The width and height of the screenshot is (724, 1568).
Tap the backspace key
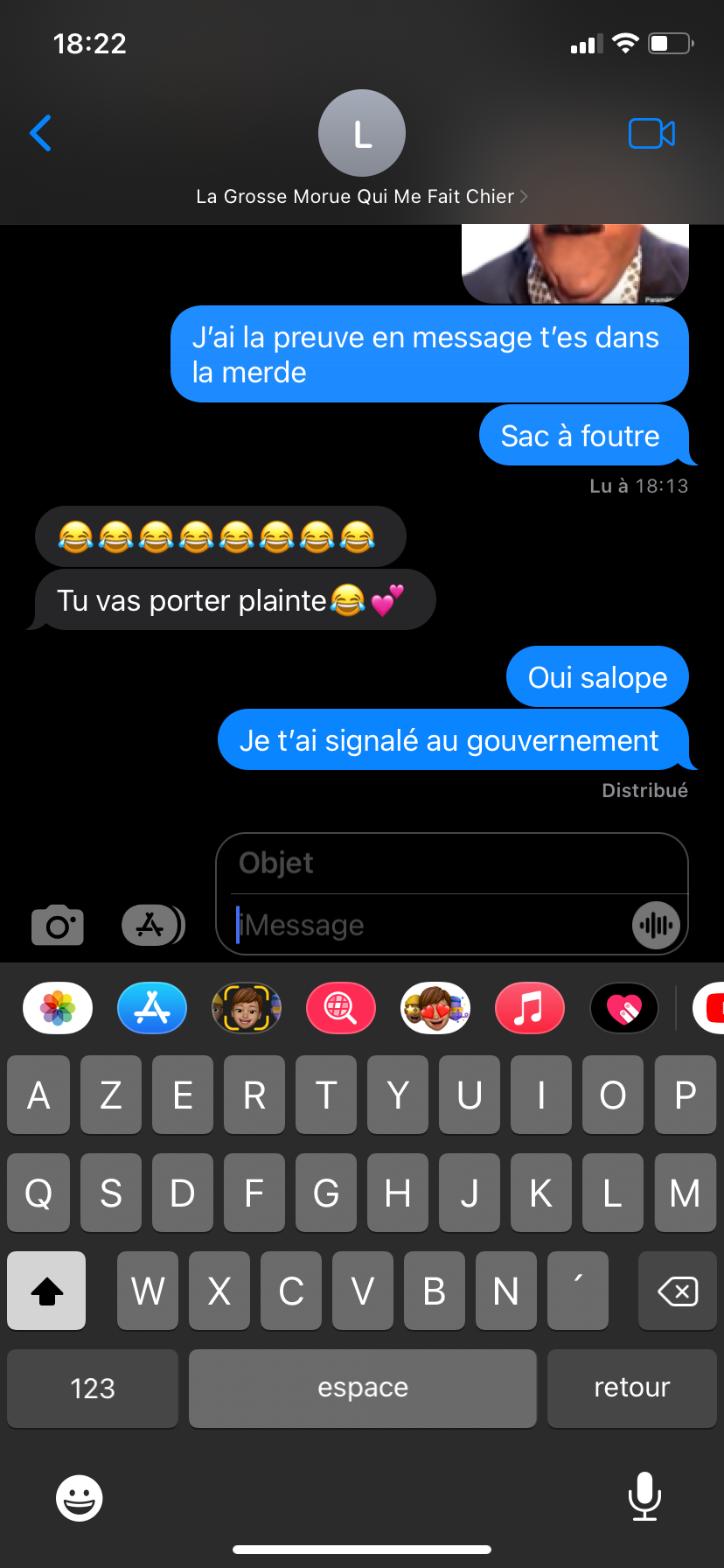tap(678, 1291)
